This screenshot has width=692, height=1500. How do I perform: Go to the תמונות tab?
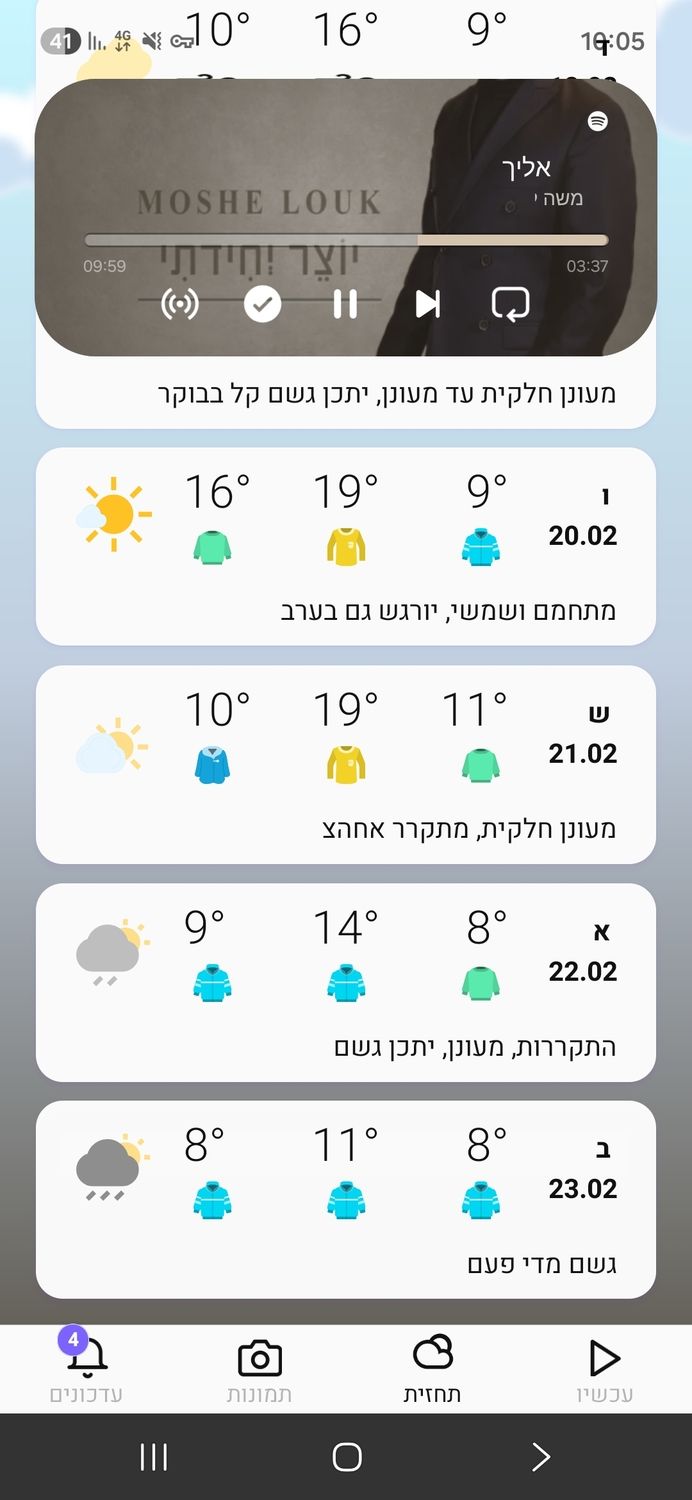[259, 1370]
